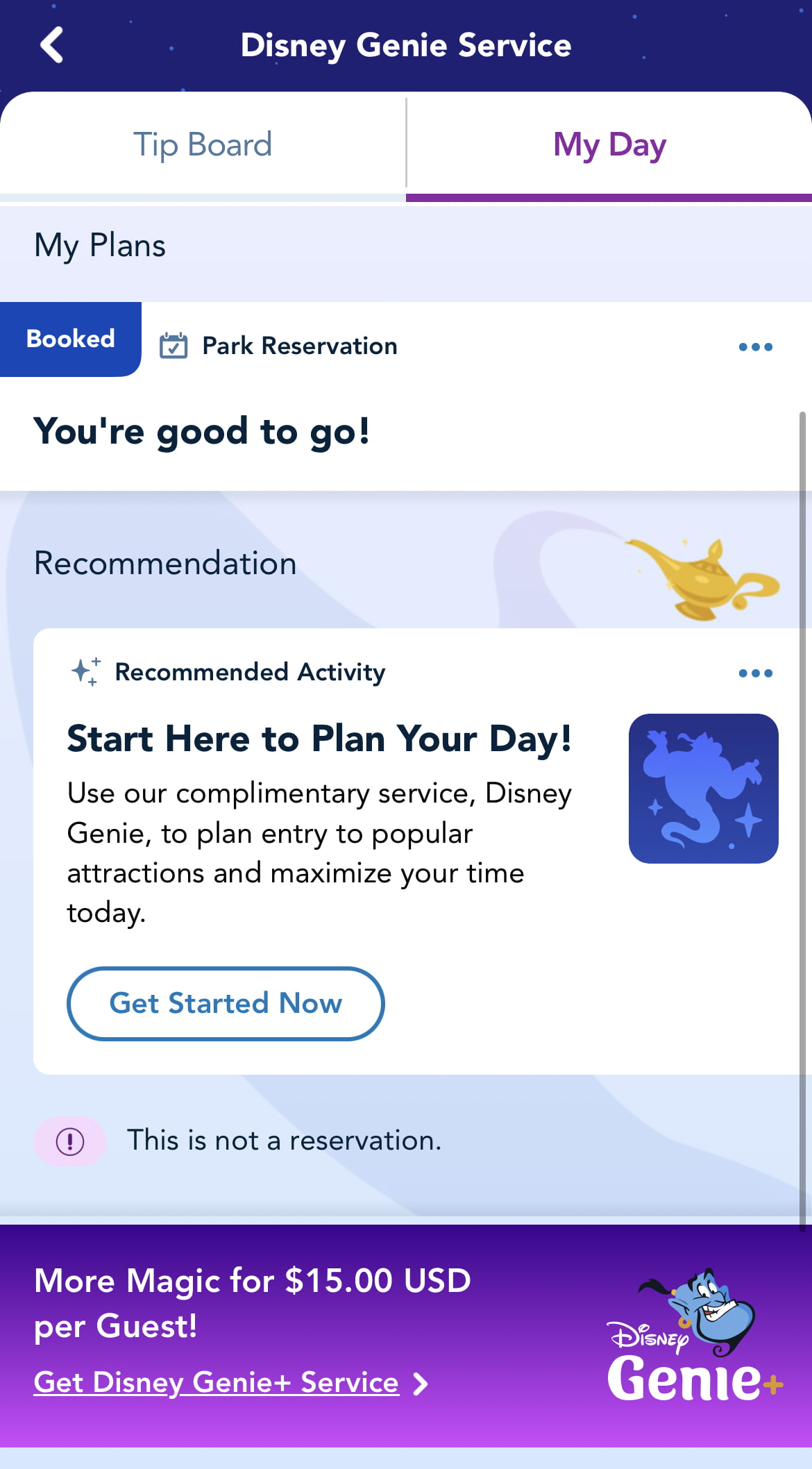Expand Get Disney Genie+ Service with chevron

pyautogui.click(x=421, y=1383)
